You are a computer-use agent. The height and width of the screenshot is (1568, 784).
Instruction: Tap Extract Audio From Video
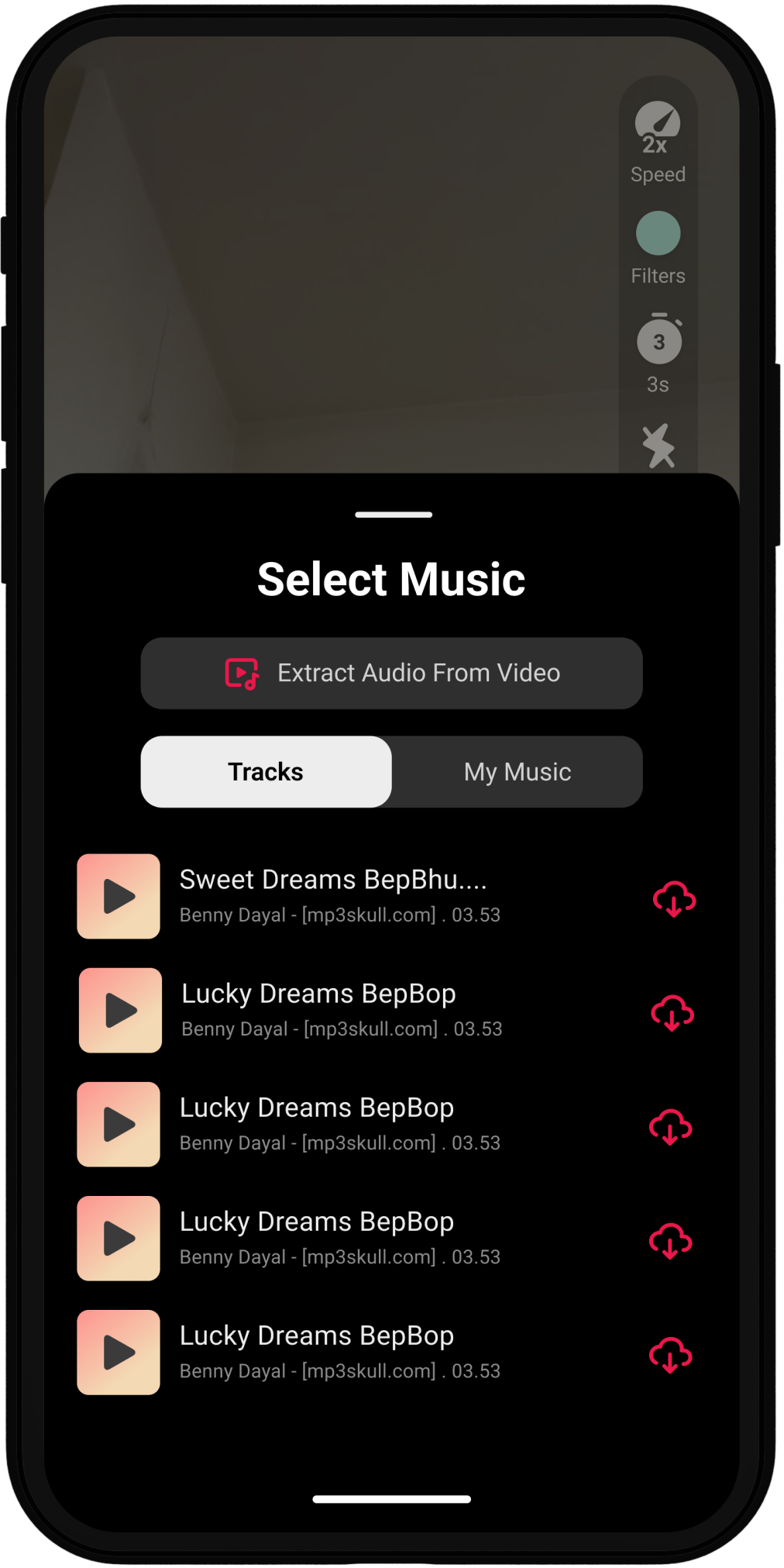pos(391,673)
